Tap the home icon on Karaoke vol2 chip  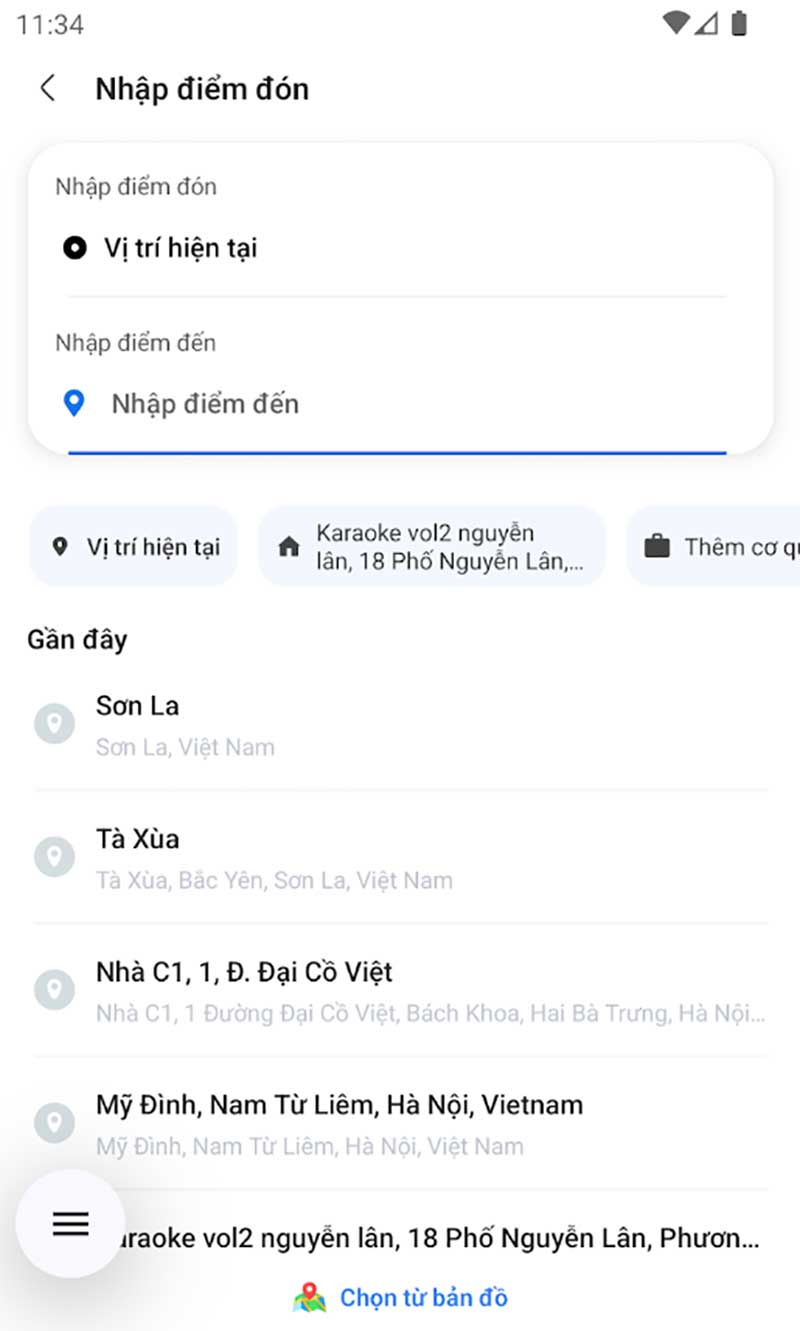point(290,546)
